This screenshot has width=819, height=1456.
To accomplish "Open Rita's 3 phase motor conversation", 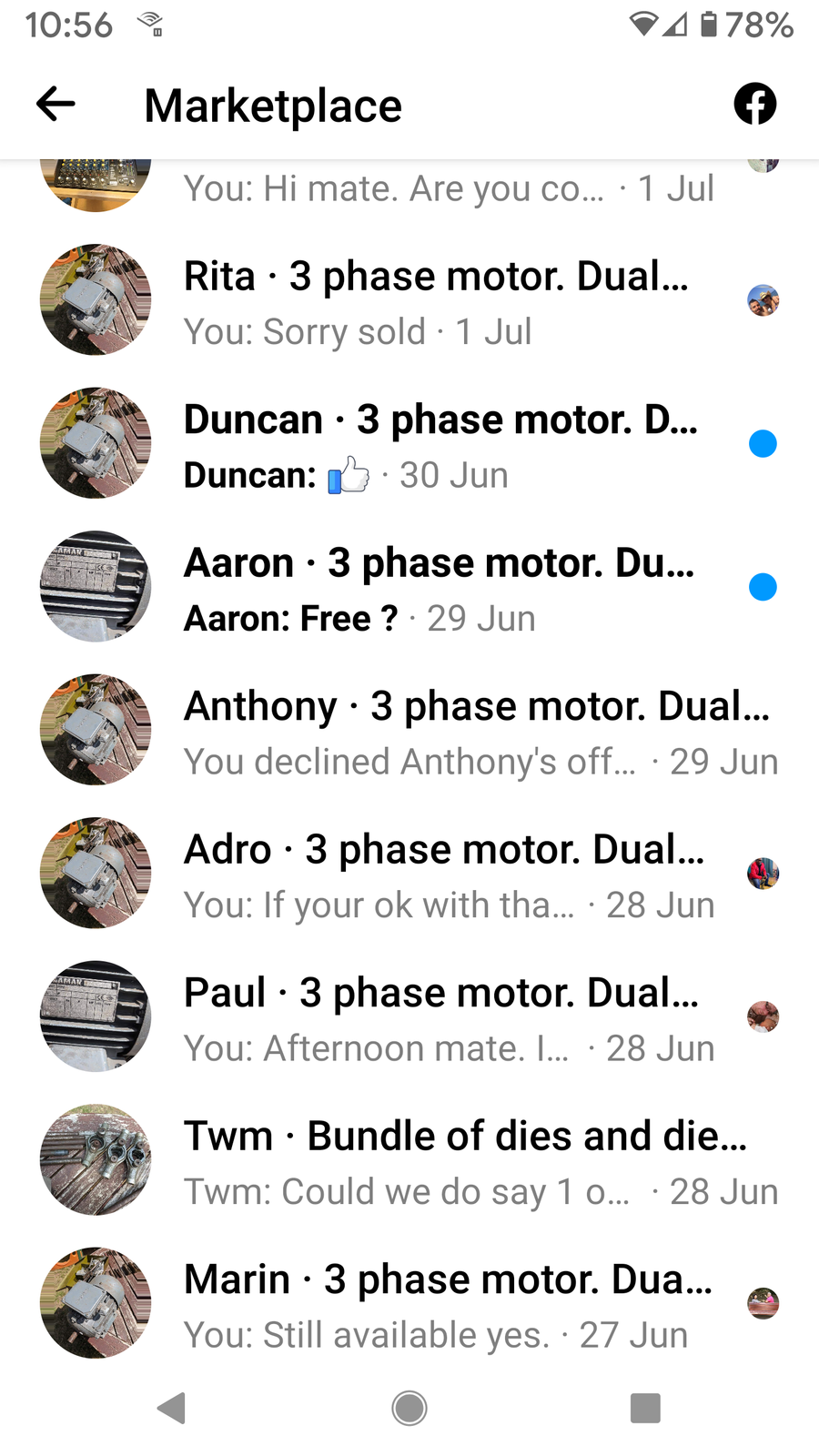I will (x=409, y=300).
